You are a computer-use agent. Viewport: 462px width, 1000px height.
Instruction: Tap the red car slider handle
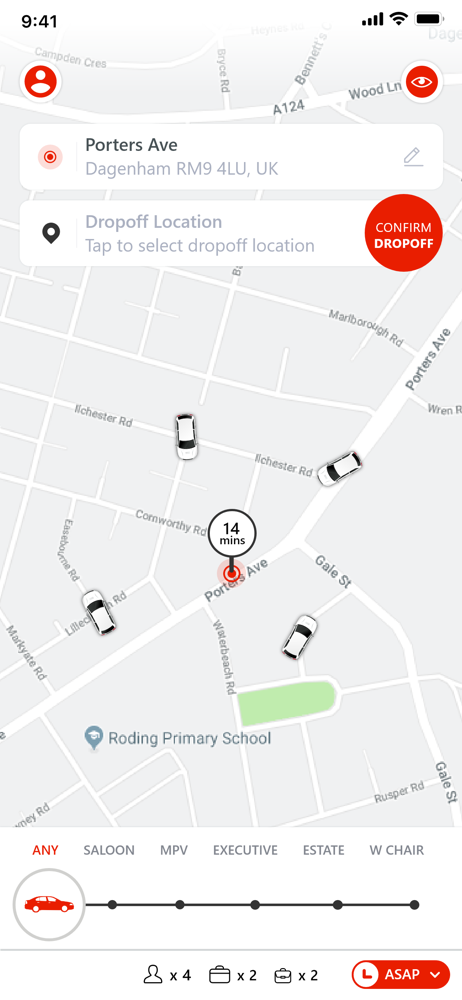(49, 904)
